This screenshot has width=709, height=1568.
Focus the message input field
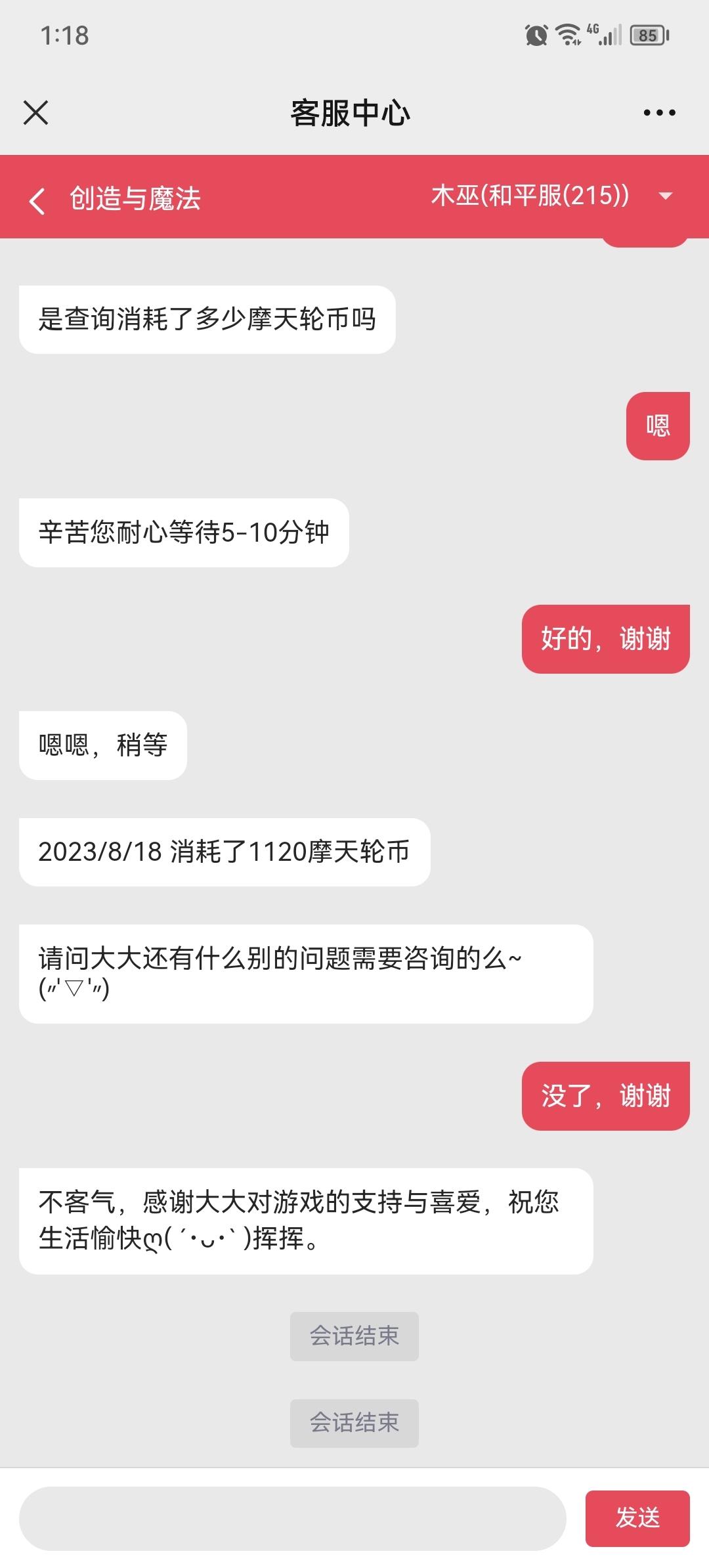pos(293,1519)
